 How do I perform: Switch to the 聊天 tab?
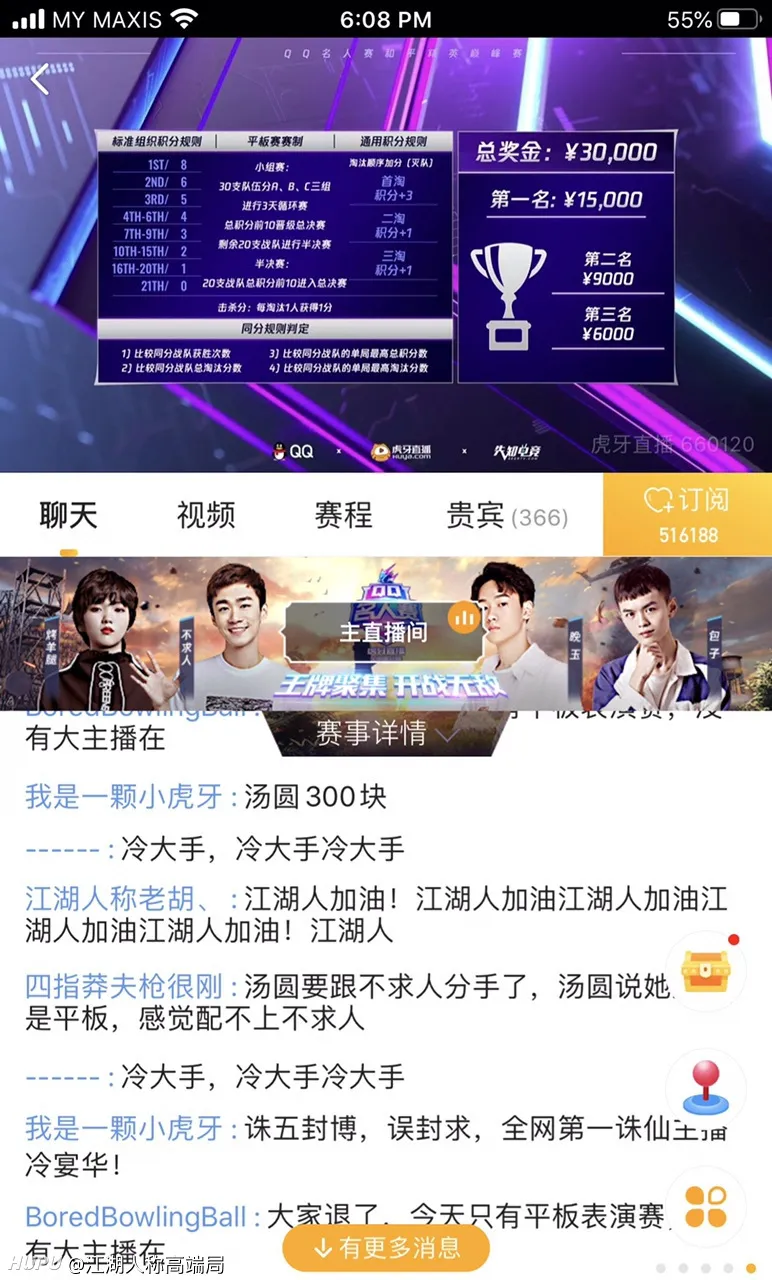point(68,516)
